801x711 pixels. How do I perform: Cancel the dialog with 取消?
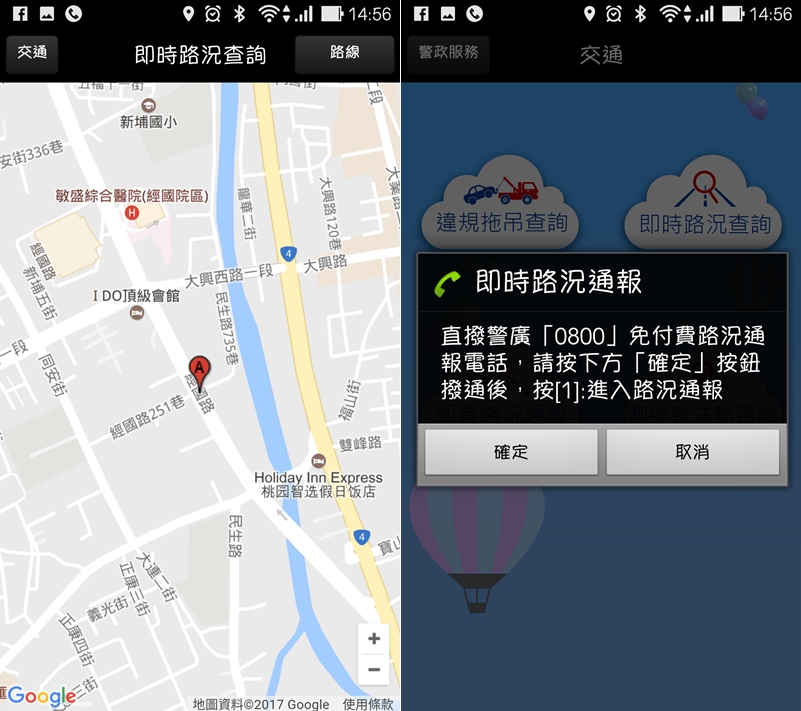(x=692, y=452)
